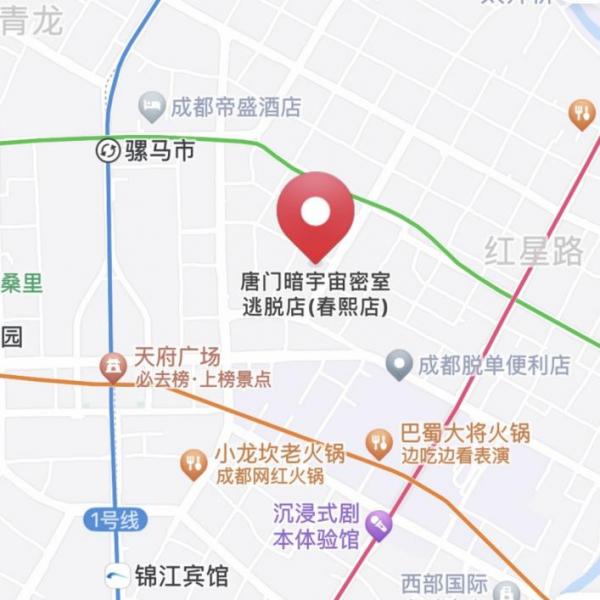The height and width of the screenshot is (600, 600).
Task: Select the 骡马市 metro station marker
Action: point(107,151)
